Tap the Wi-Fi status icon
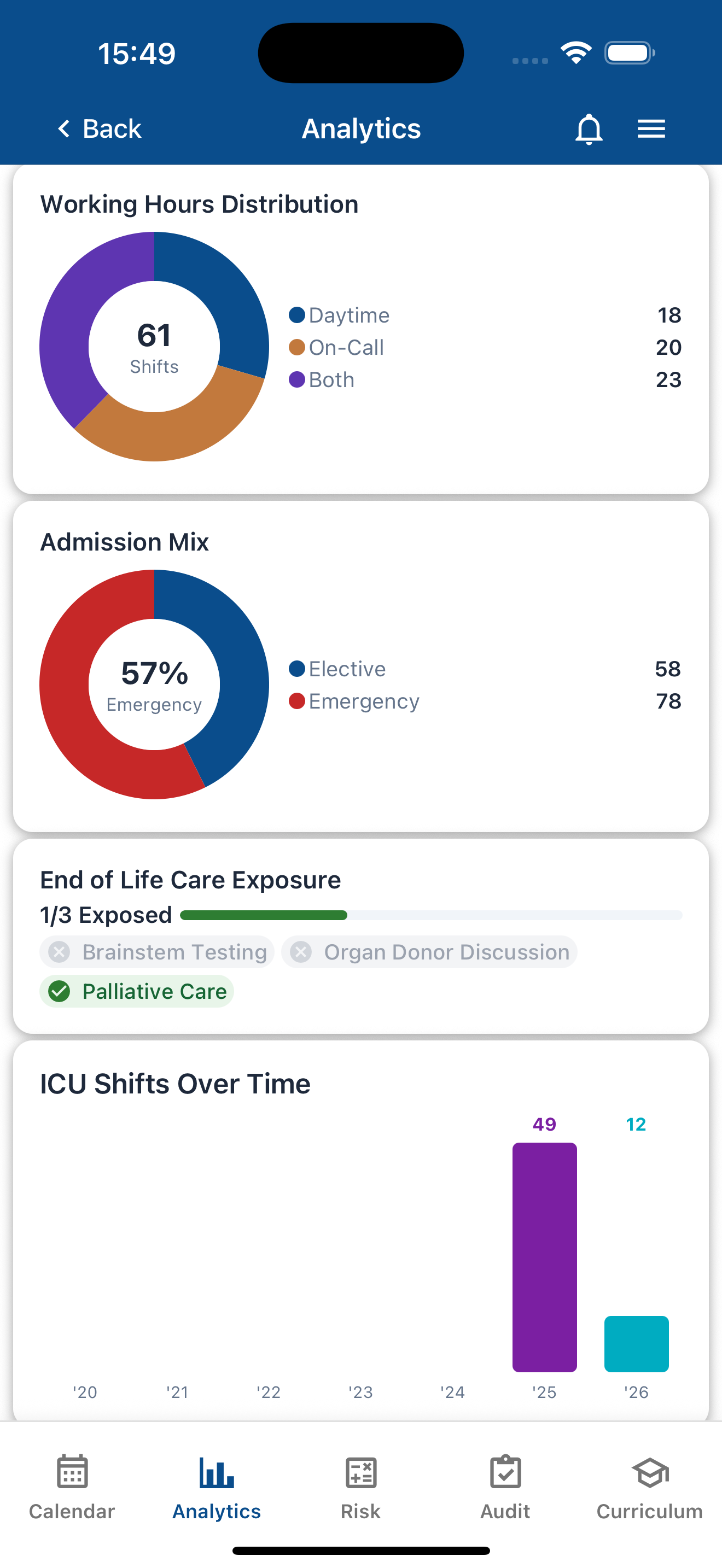Image resolution: width=722 pixels, height=1568 pixels. click(575, 53)
